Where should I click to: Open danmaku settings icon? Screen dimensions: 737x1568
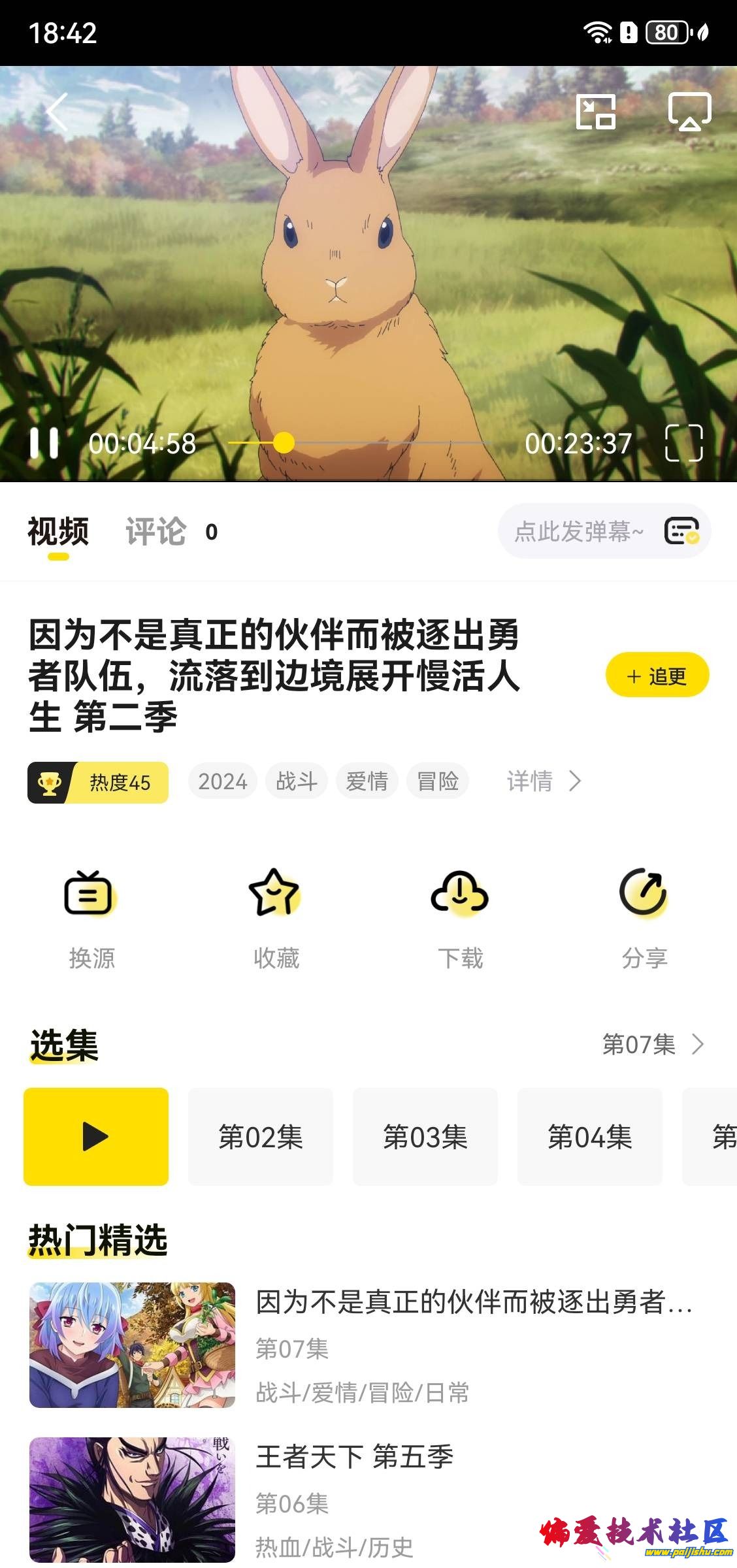tap(681, 531)
